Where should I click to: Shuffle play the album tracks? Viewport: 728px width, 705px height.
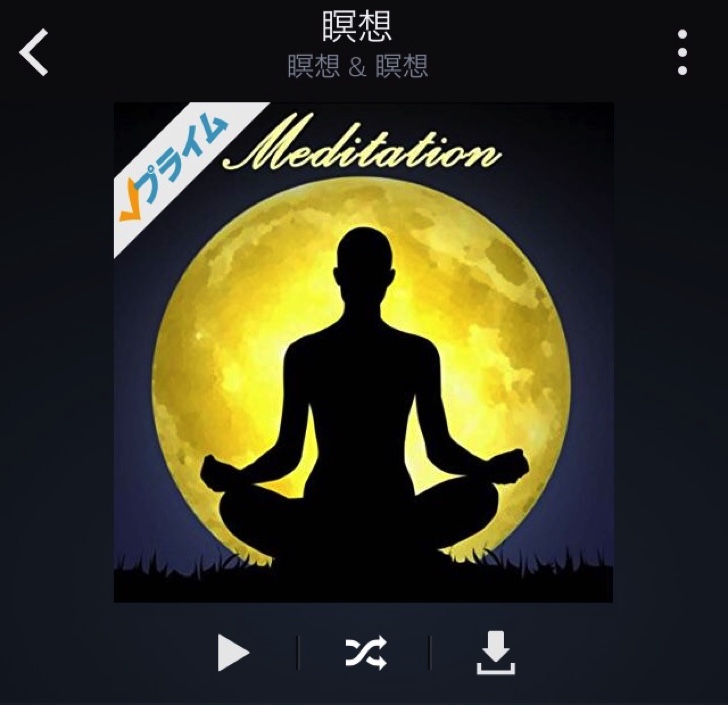click(x=364, y=653)
